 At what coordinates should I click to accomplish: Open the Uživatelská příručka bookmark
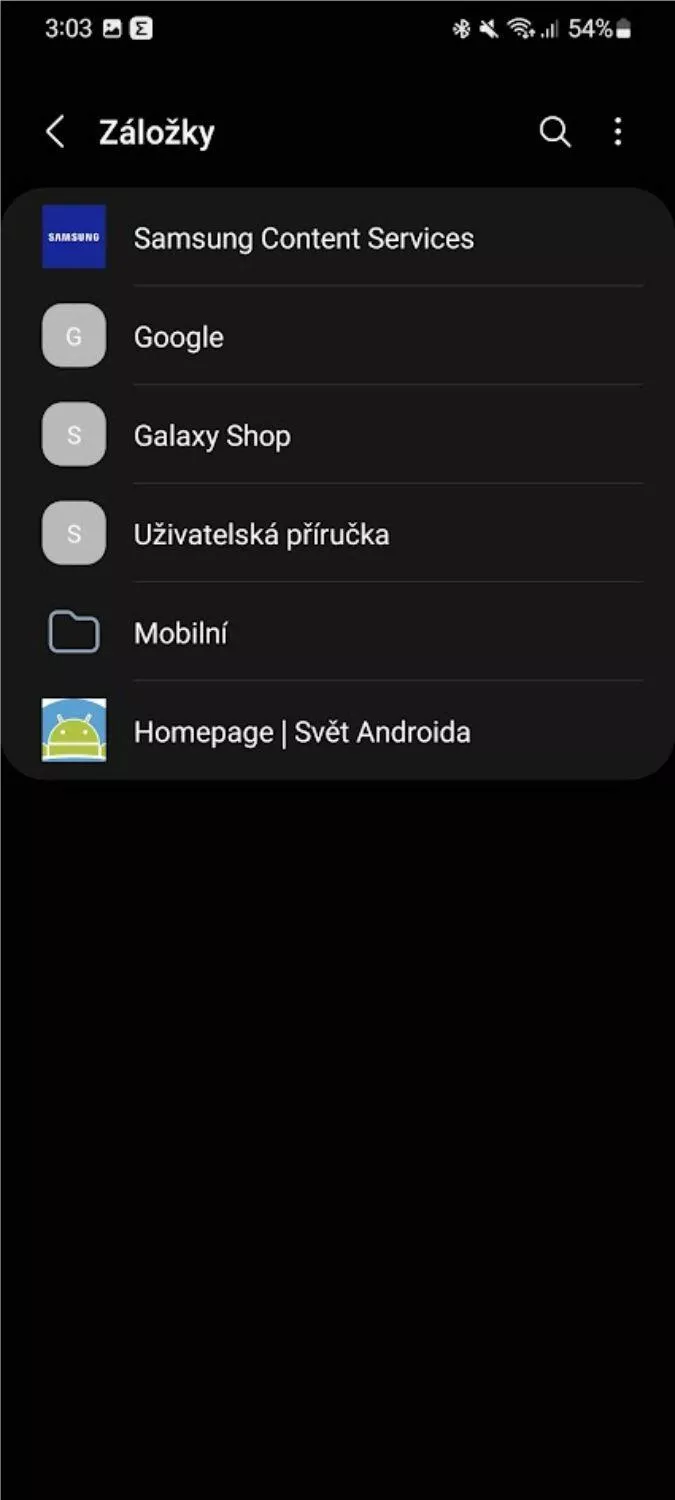click(x=337, y=534)
